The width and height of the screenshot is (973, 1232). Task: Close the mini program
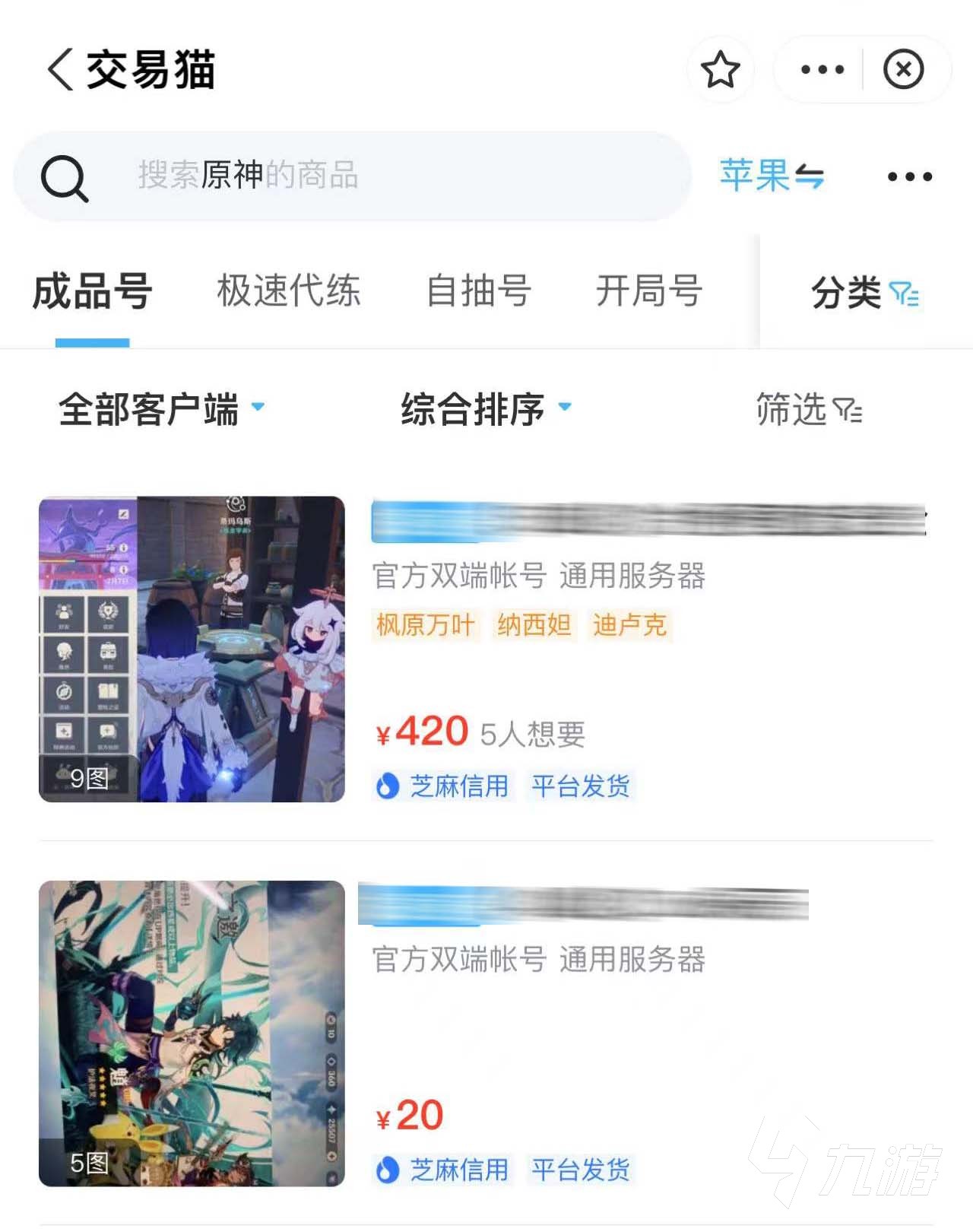coord(903,70)
